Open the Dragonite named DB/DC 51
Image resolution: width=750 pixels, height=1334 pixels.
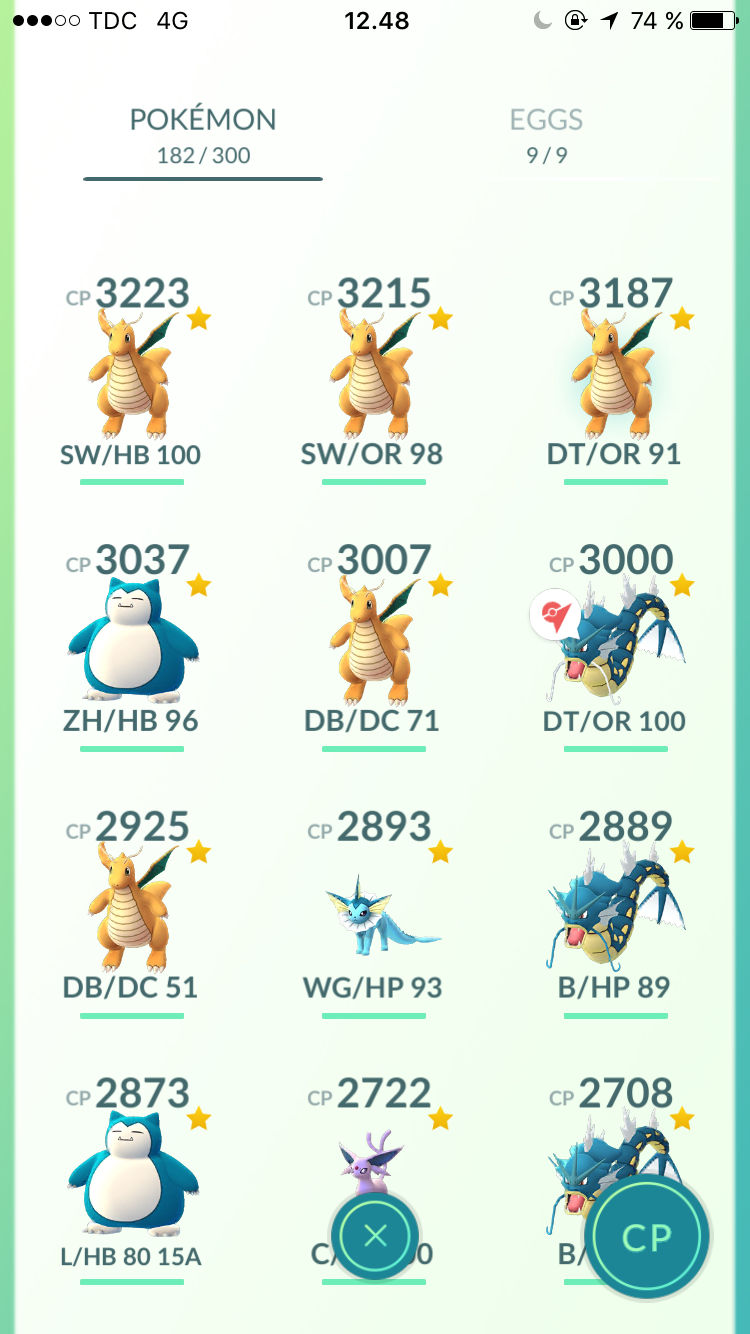[132, 912]
